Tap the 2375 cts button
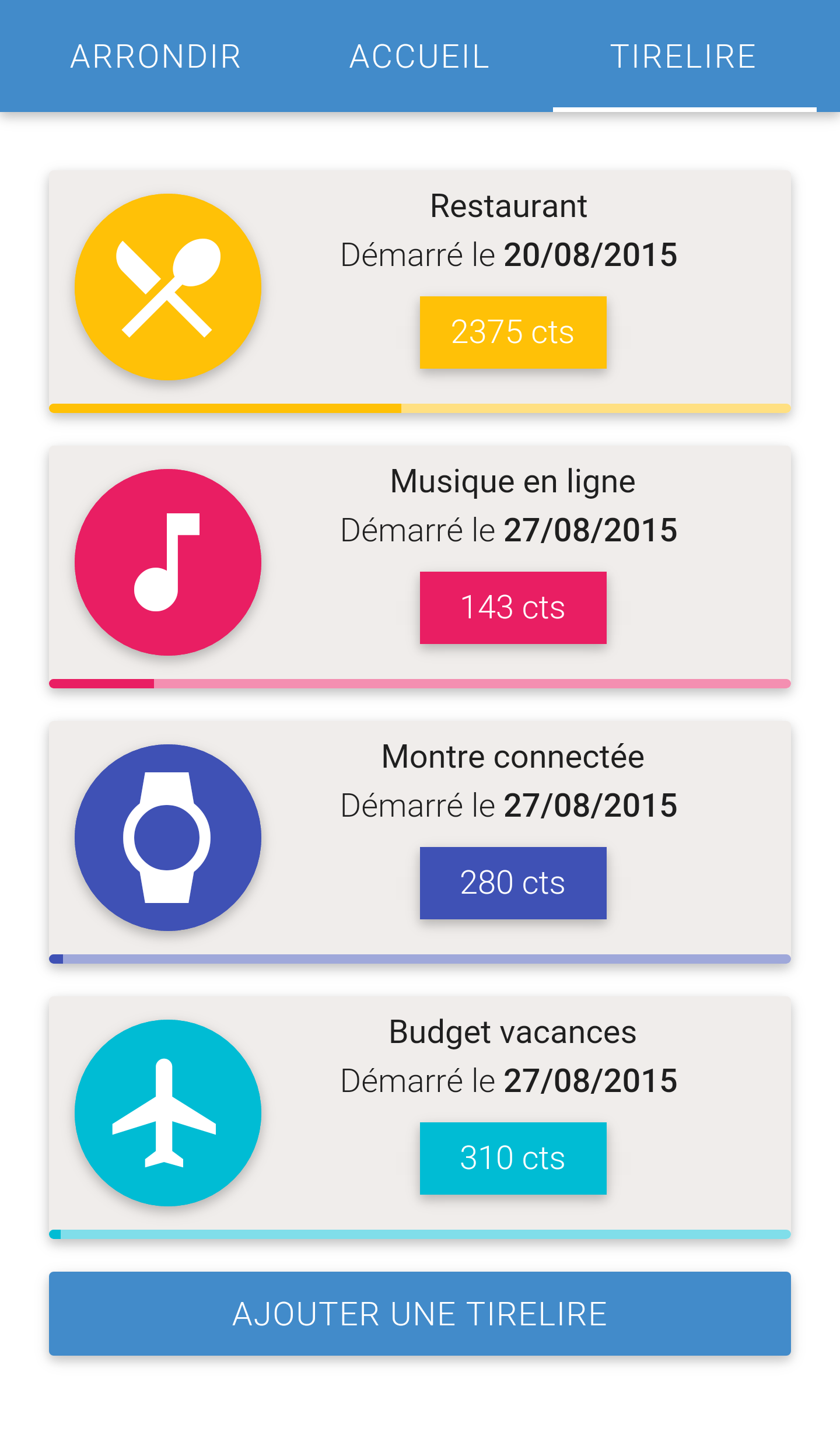The width and height of the screenshot is (840, 1435). (x=513, y=332)
